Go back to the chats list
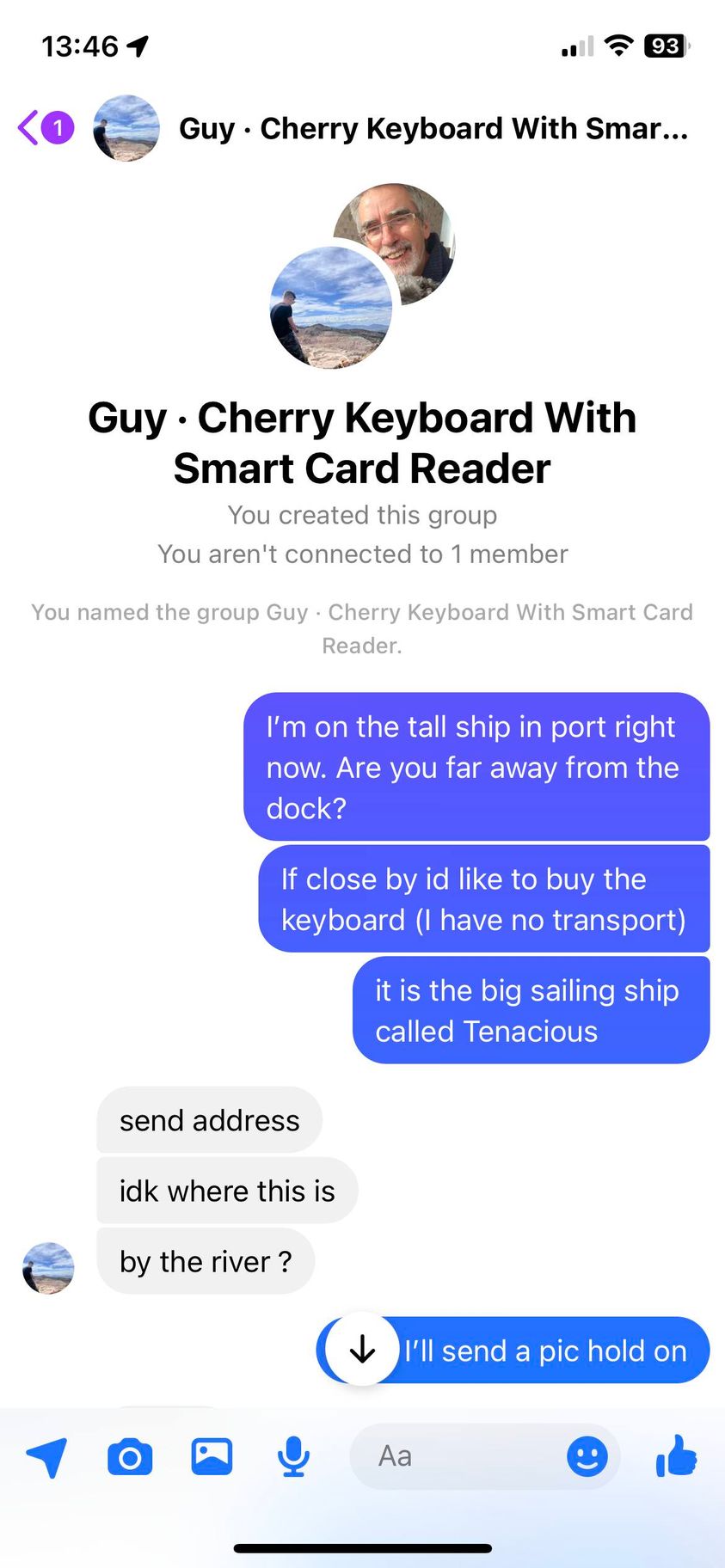725x1568 pixels. point(33,128)
